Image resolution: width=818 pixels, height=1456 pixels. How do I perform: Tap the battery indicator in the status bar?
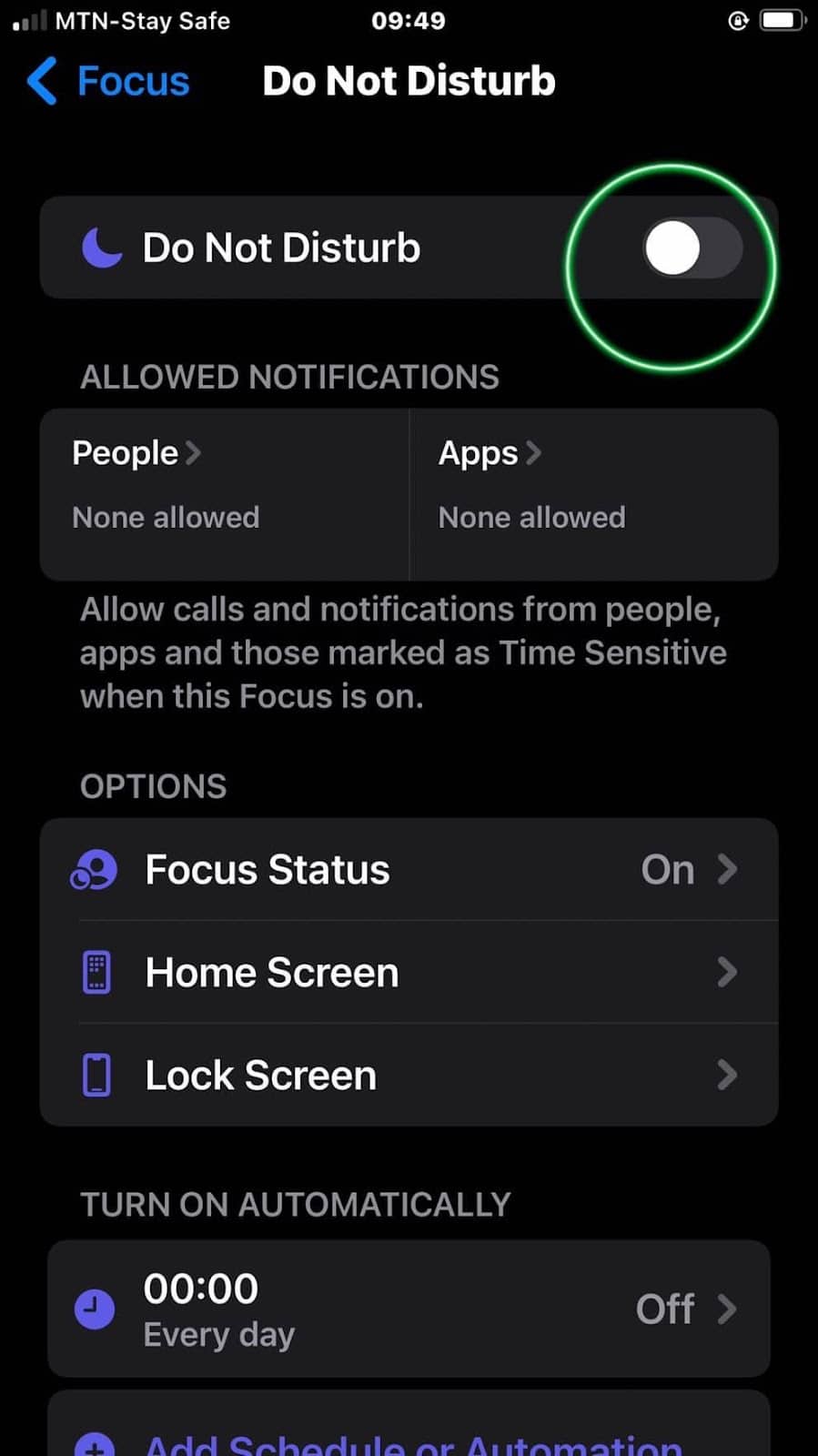coord(781,18)
